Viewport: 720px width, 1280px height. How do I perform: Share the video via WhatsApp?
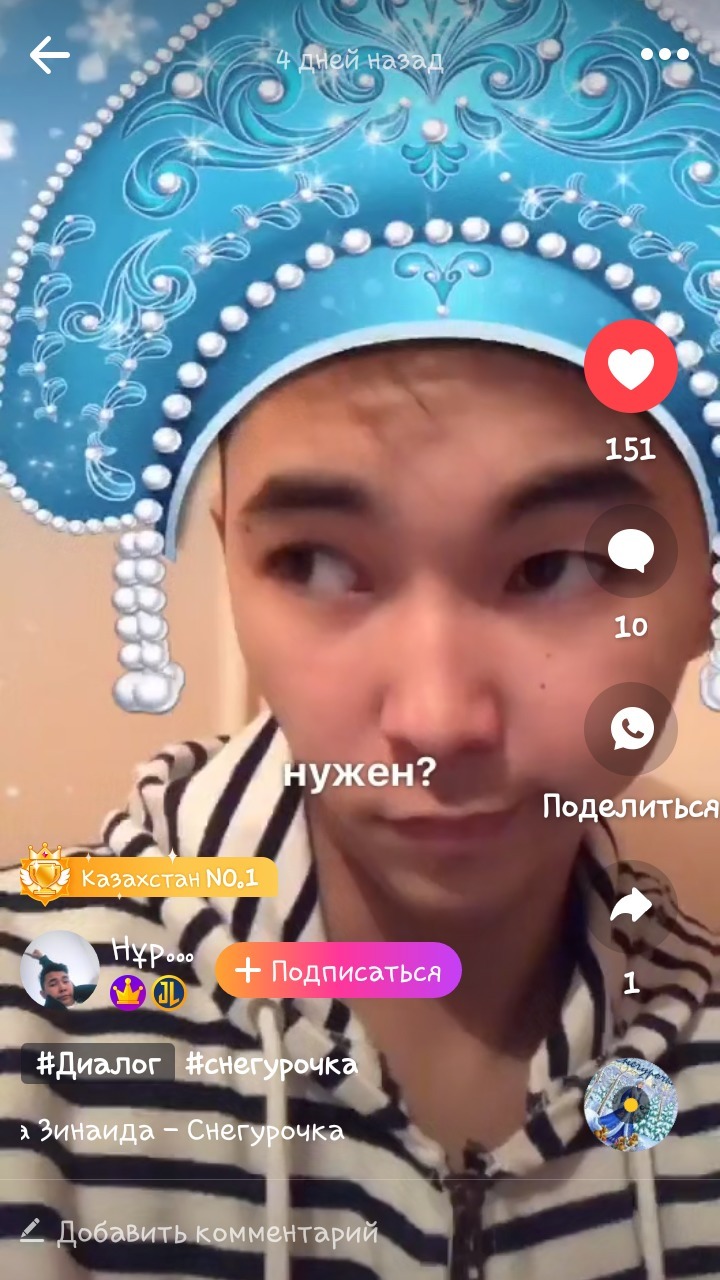point(631,729)
